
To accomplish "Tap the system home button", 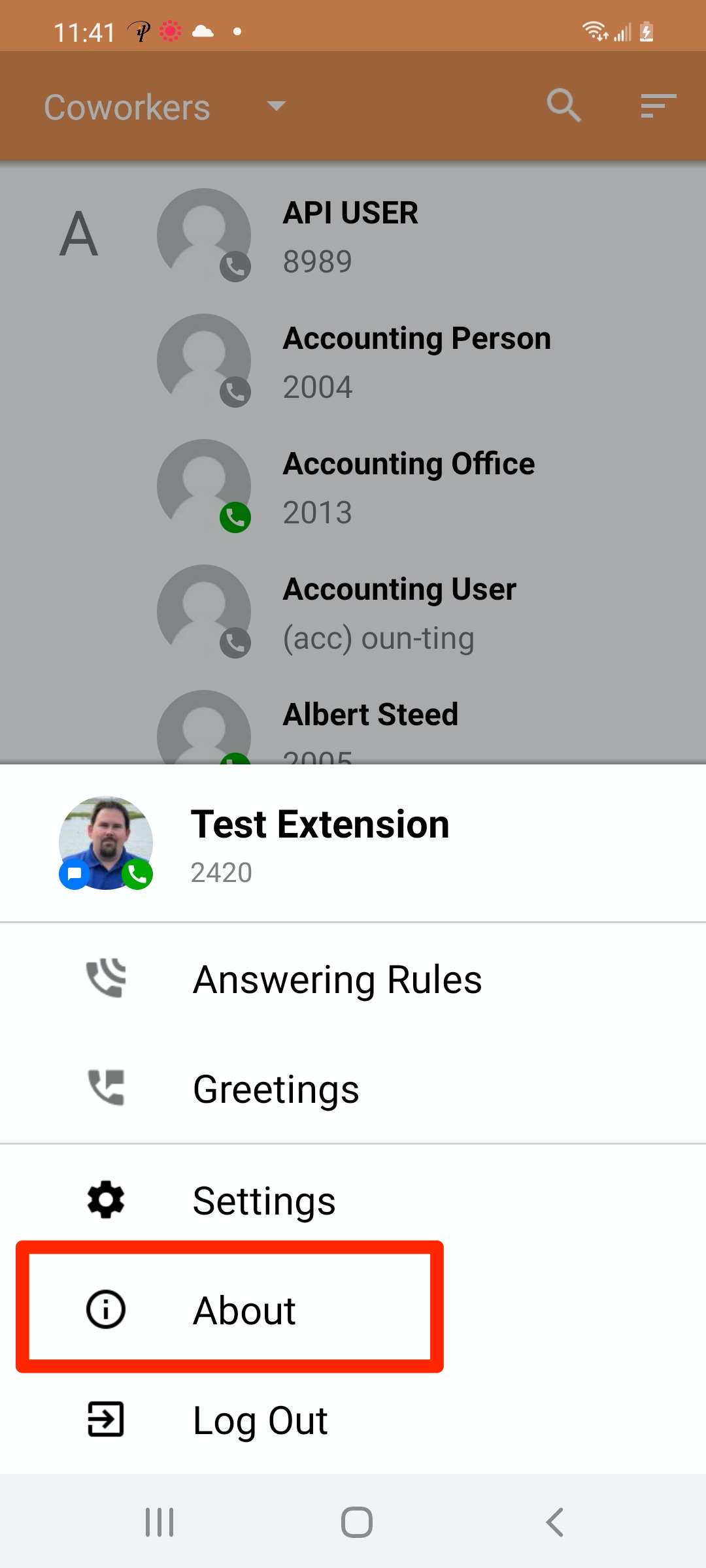I will (356, 1522).
